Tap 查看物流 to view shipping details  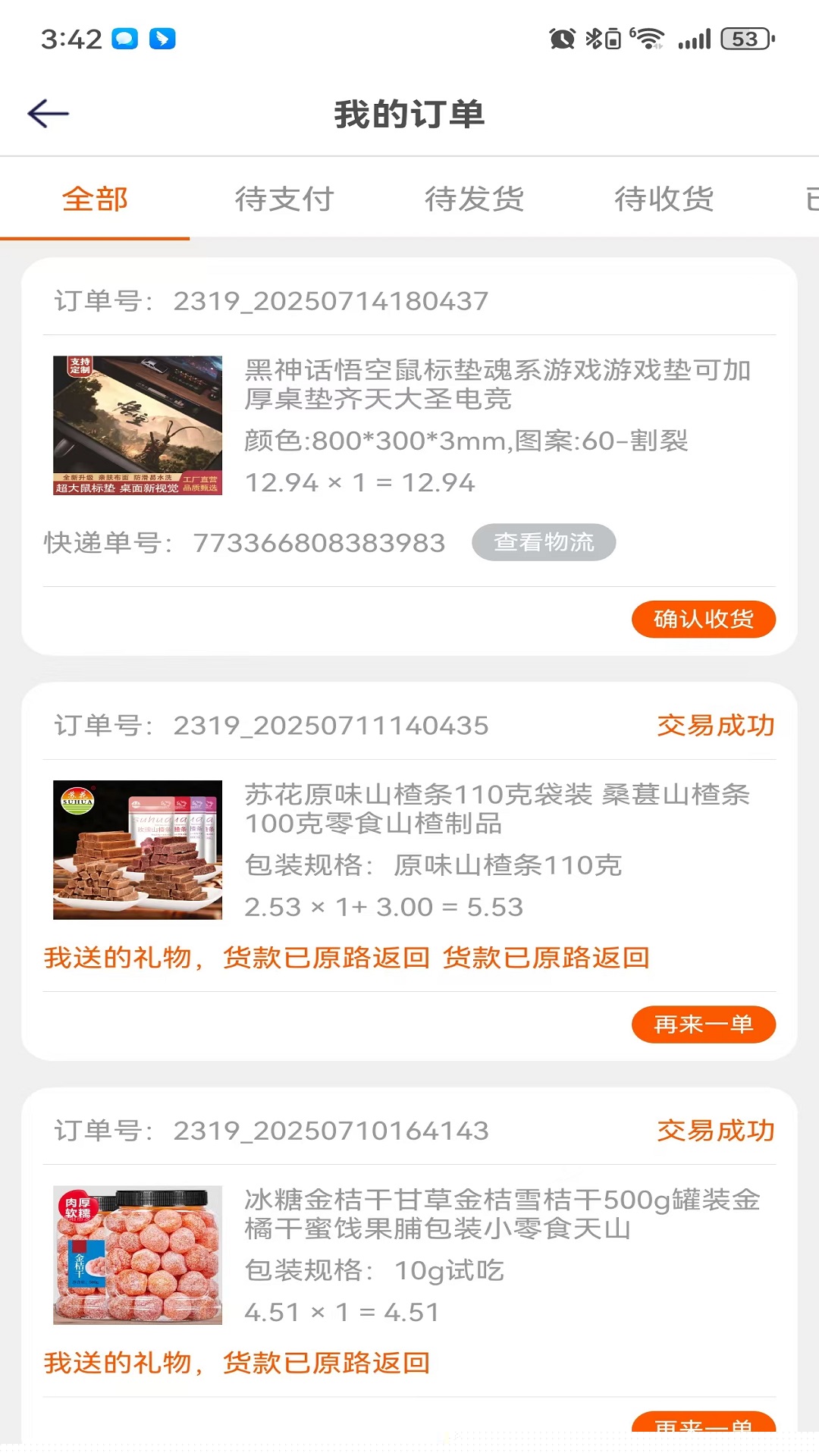click(x=543, y=542)
